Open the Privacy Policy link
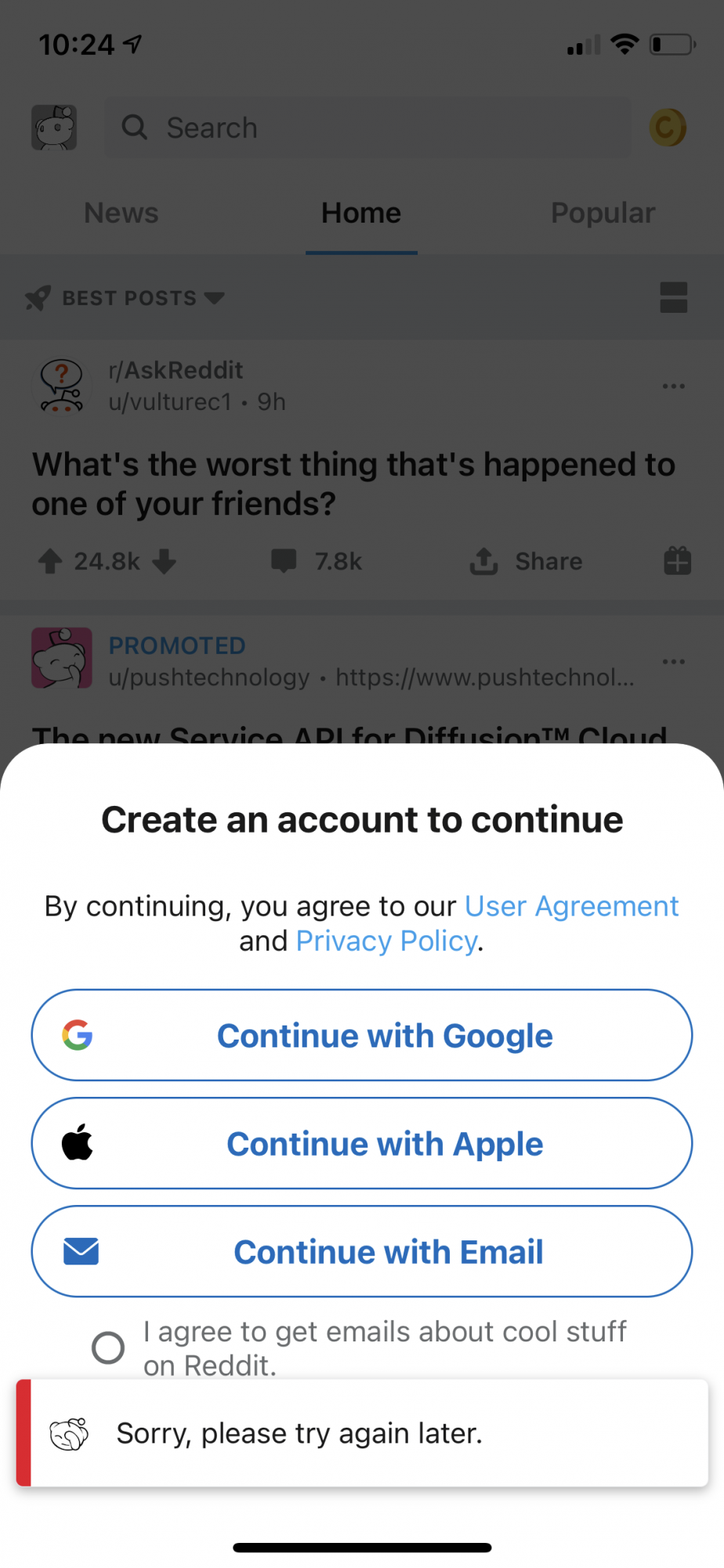Viewport: 724px width, 1568px height. tap(386, 941)
